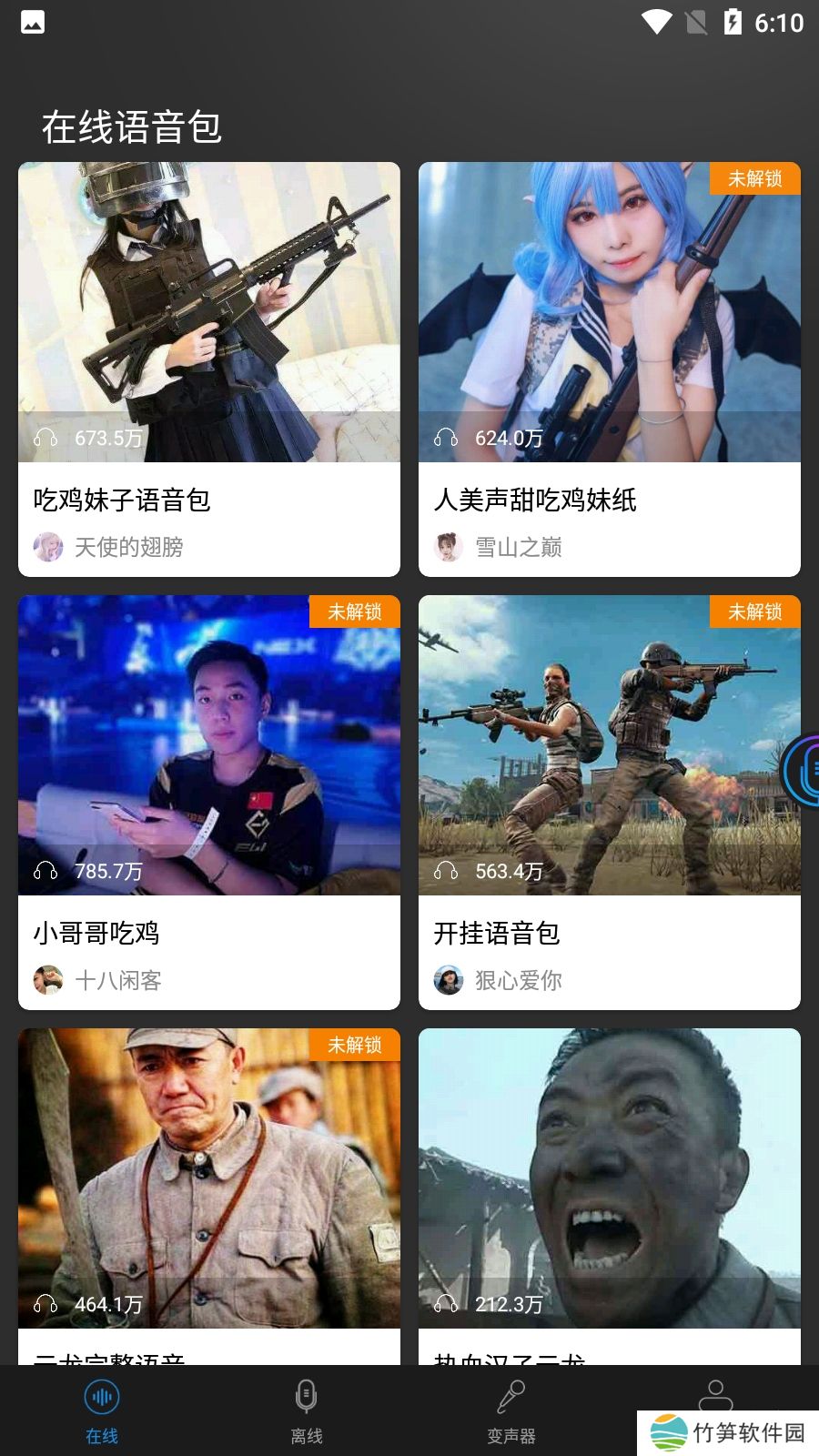Open the voice pack with 212.3万 plays
This screenshot has height=1456, width=819.
pyautogui.click(x=610, y=1192)
